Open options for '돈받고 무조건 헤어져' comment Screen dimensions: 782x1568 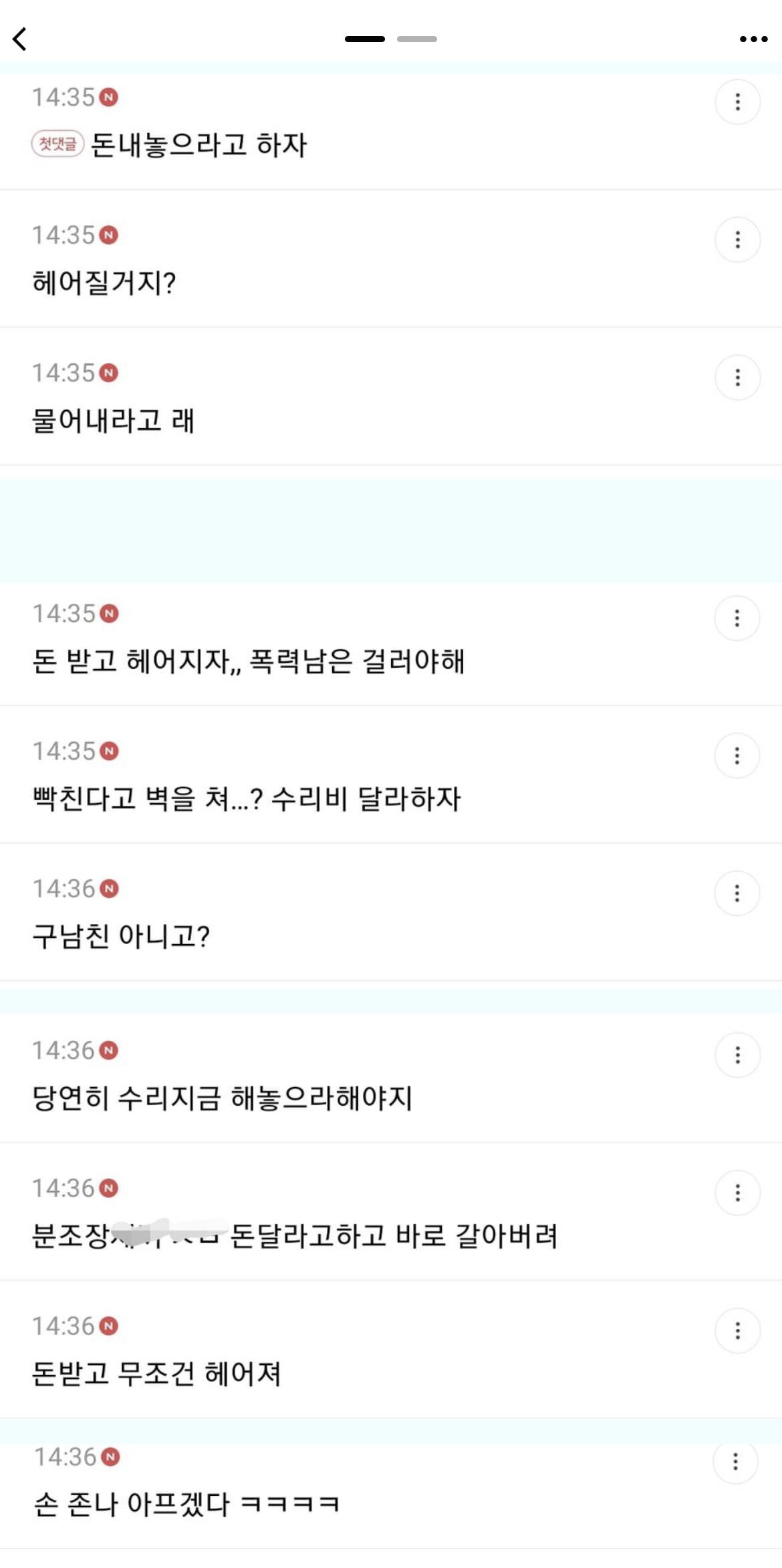pyautogui.click(x=737, y=1331)
